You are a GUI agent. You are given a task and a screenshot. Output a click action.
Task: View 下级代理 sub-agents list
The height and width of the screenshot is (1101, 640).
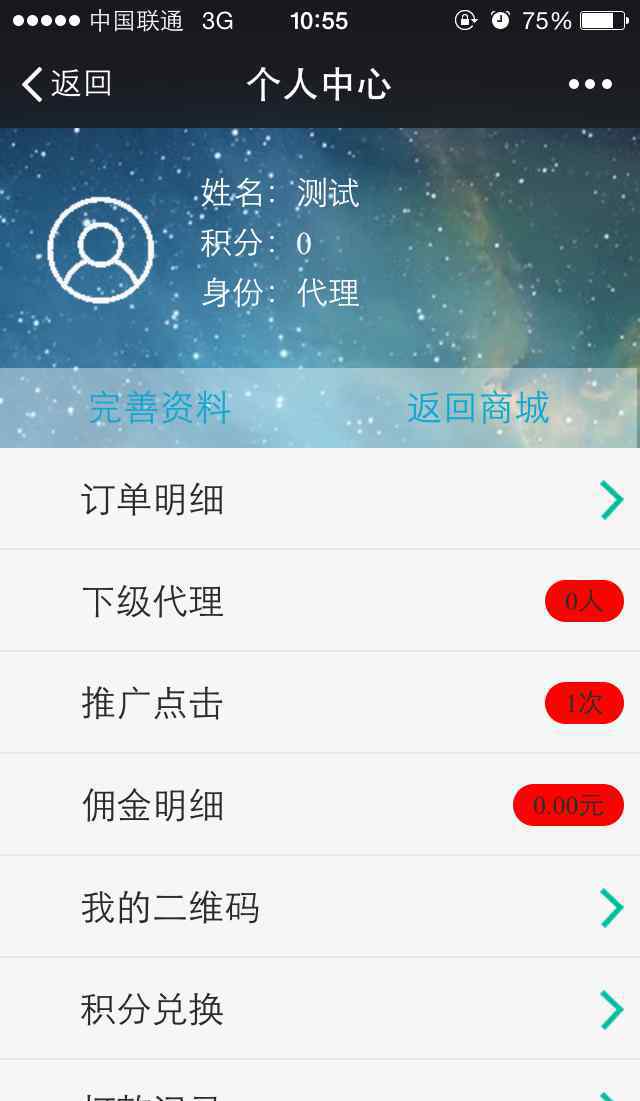tap(320, 601)
